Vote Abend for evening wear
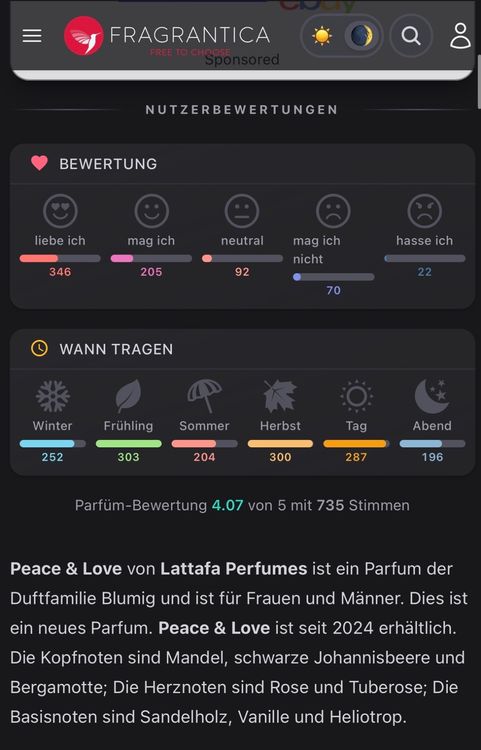Viewport: 481px width, 750px height. point(432,397)
